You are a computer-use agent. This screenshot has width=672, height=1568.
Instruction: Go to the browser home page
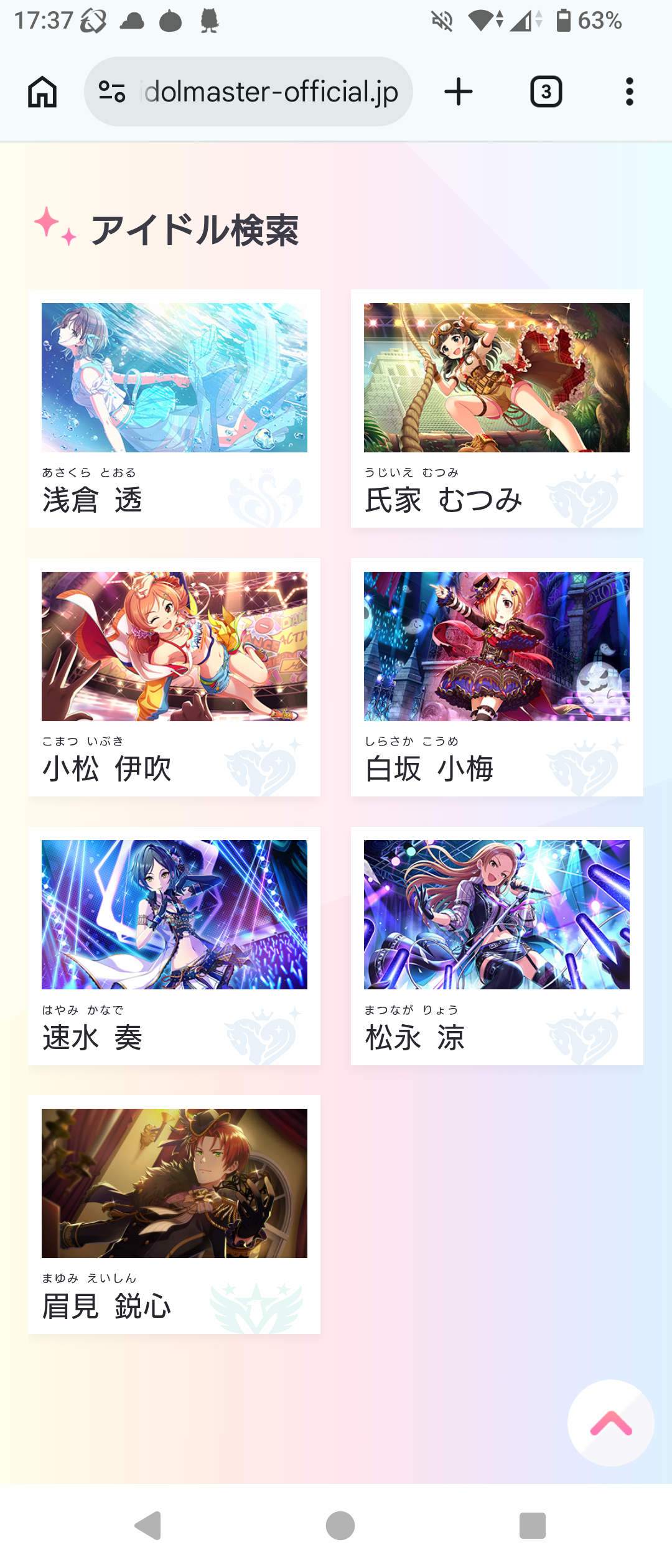tap(42, 92)
